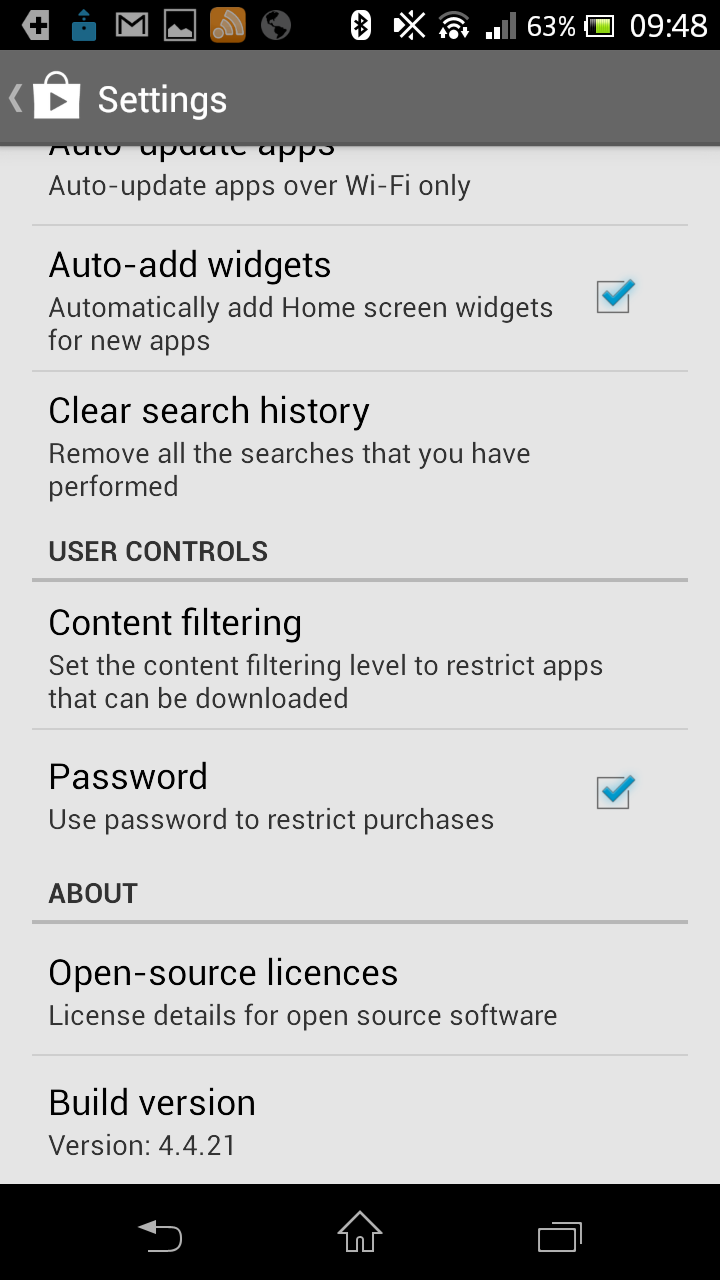Screen dimensions: 720x1280
Task: Uncheck the Auto-add widgets checkbox
Action: pos(614,297)
